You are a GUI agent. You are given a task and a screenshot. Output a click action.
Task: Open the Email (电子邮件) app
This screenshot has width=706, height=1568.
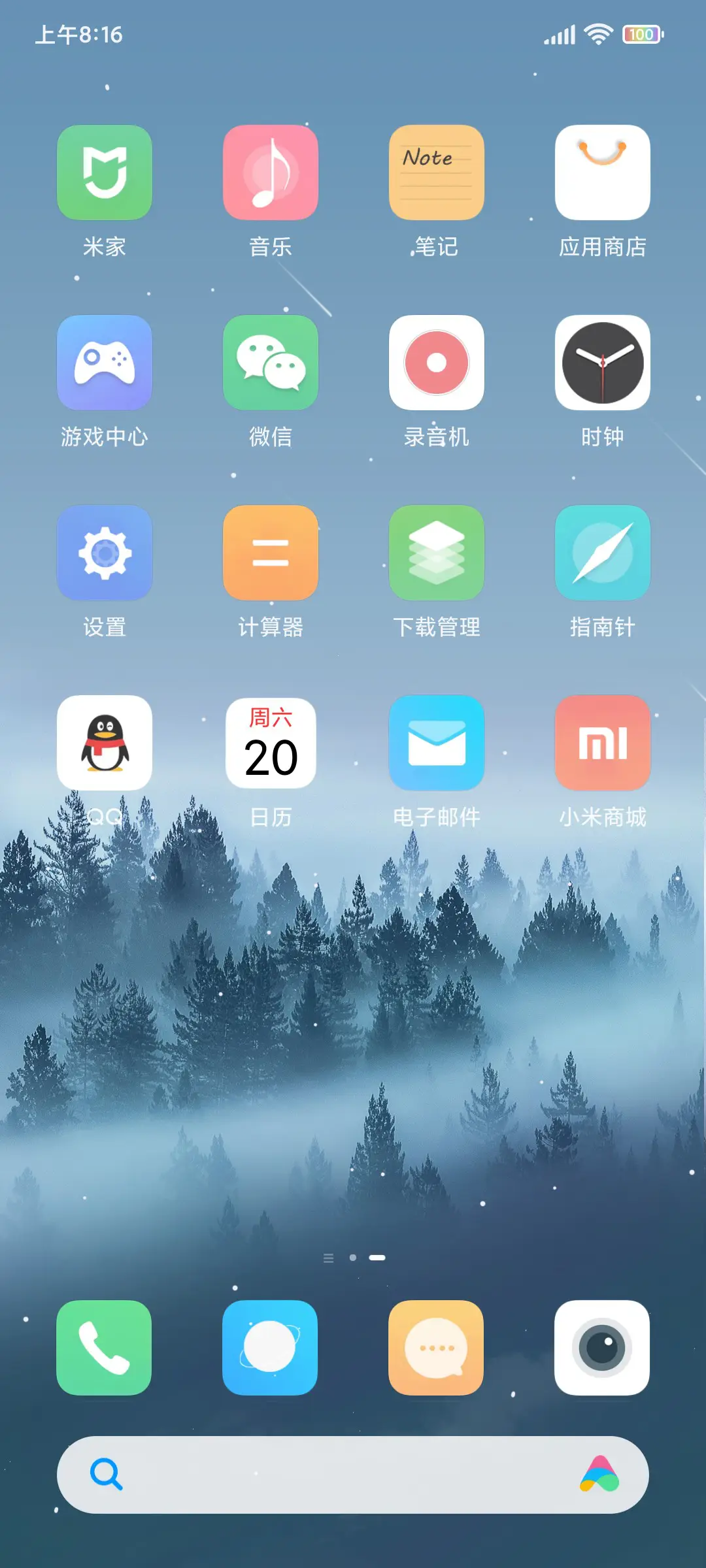coord(437,743)
